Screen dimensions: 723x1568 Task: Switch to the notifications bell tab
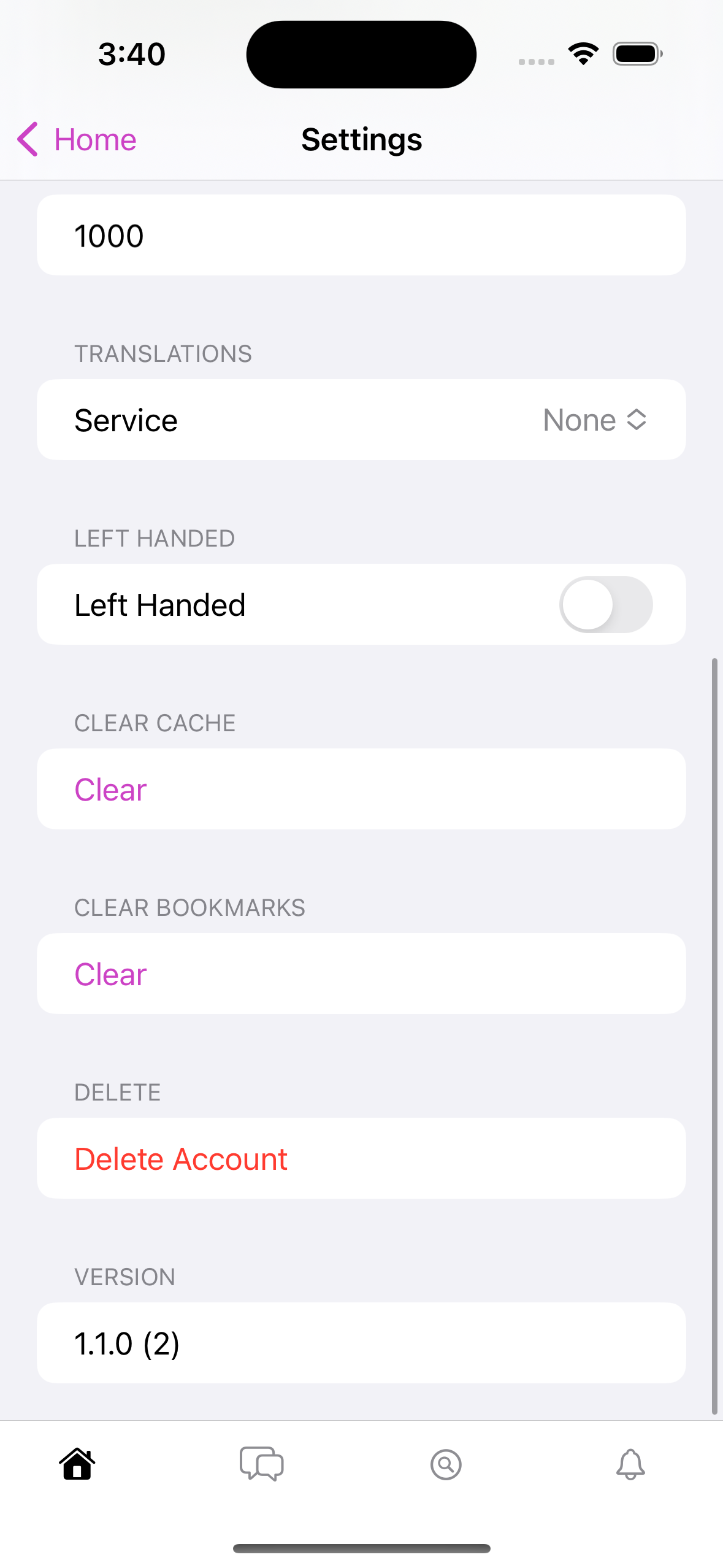(x=630, y=1464)
